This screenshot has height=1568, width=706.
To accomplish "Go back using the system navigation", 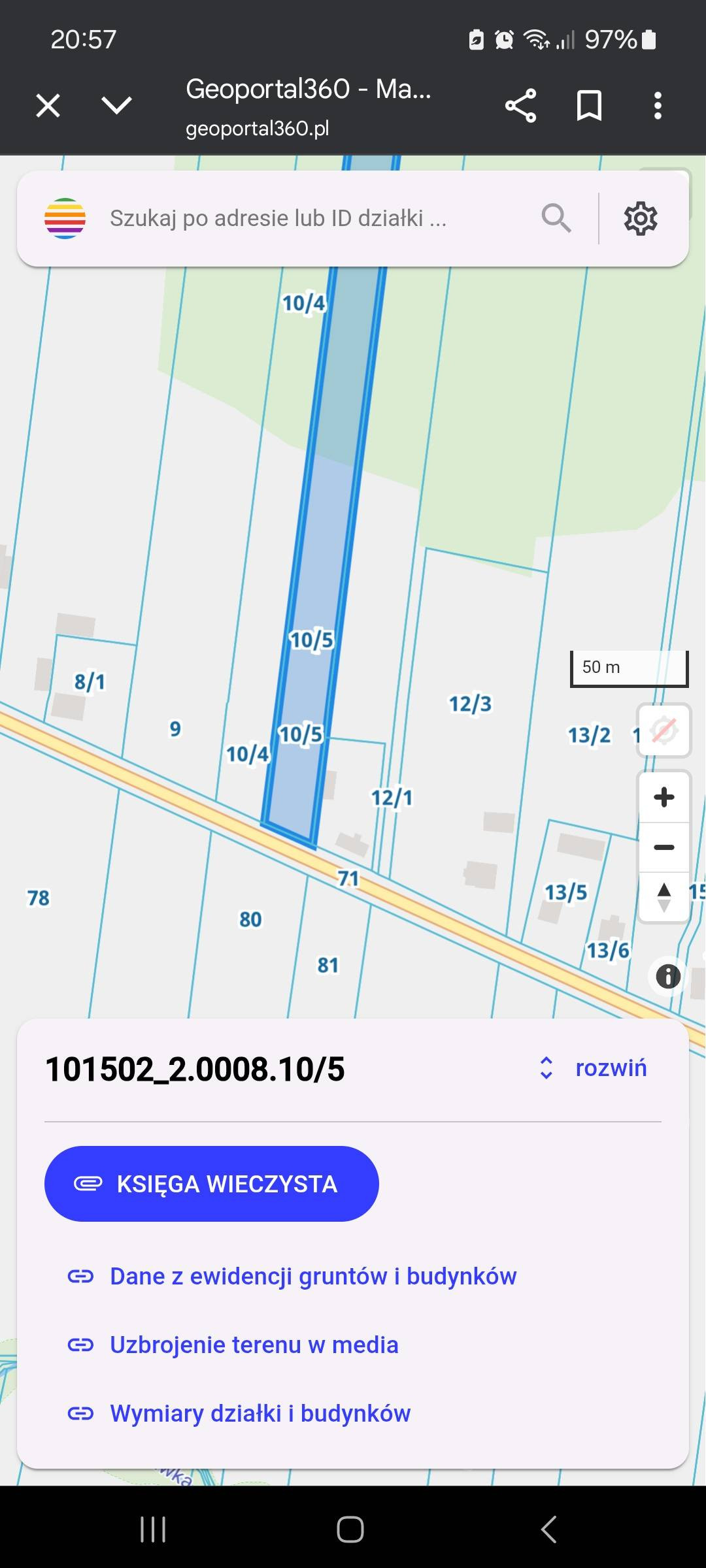I will tap(549, 1529).
